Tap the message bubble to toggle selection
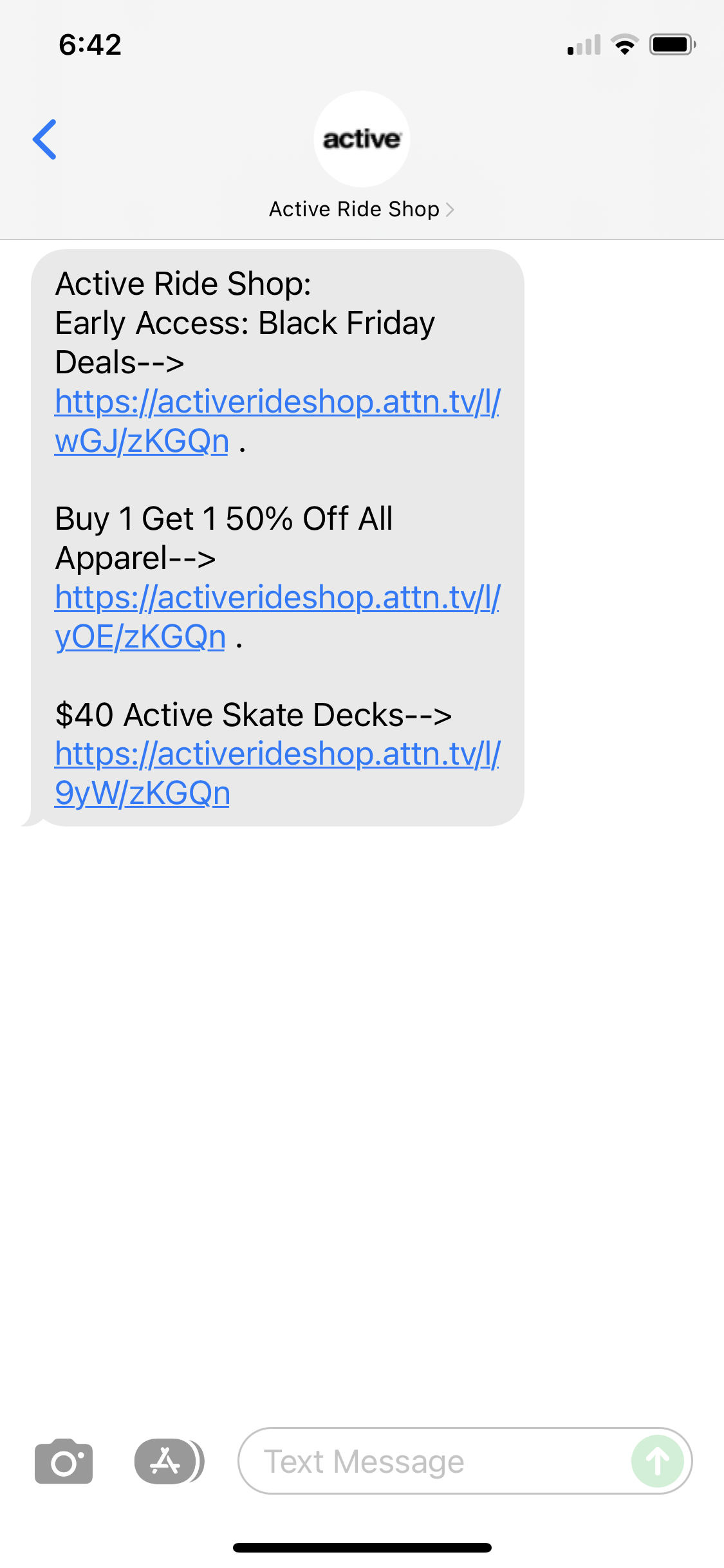Screen dimensions: 724x1568 coord(277,534)
